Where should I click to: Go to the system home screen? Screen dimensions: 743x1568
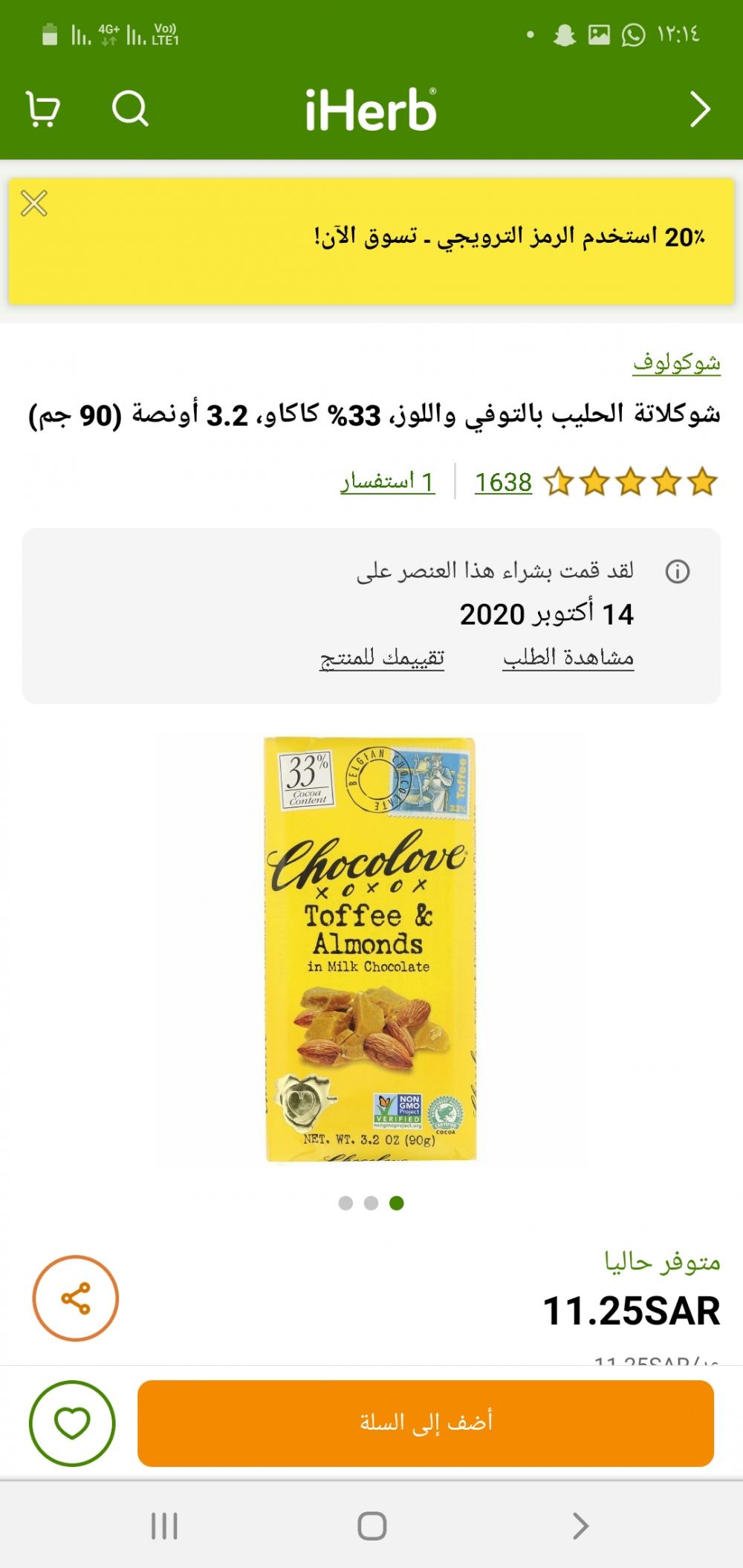tap(371, 1526)
